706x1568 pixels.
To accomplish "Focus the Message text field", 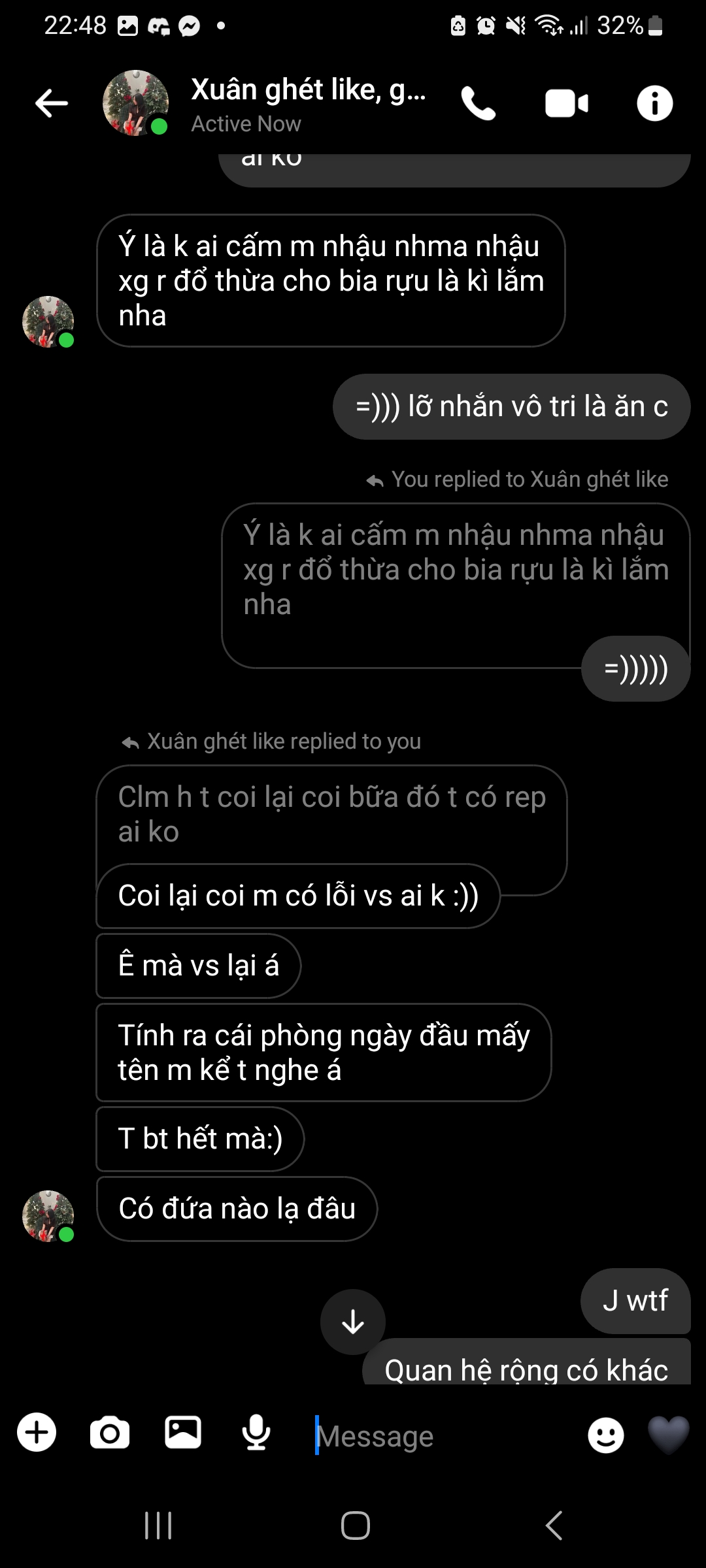I will point(445,1436).
